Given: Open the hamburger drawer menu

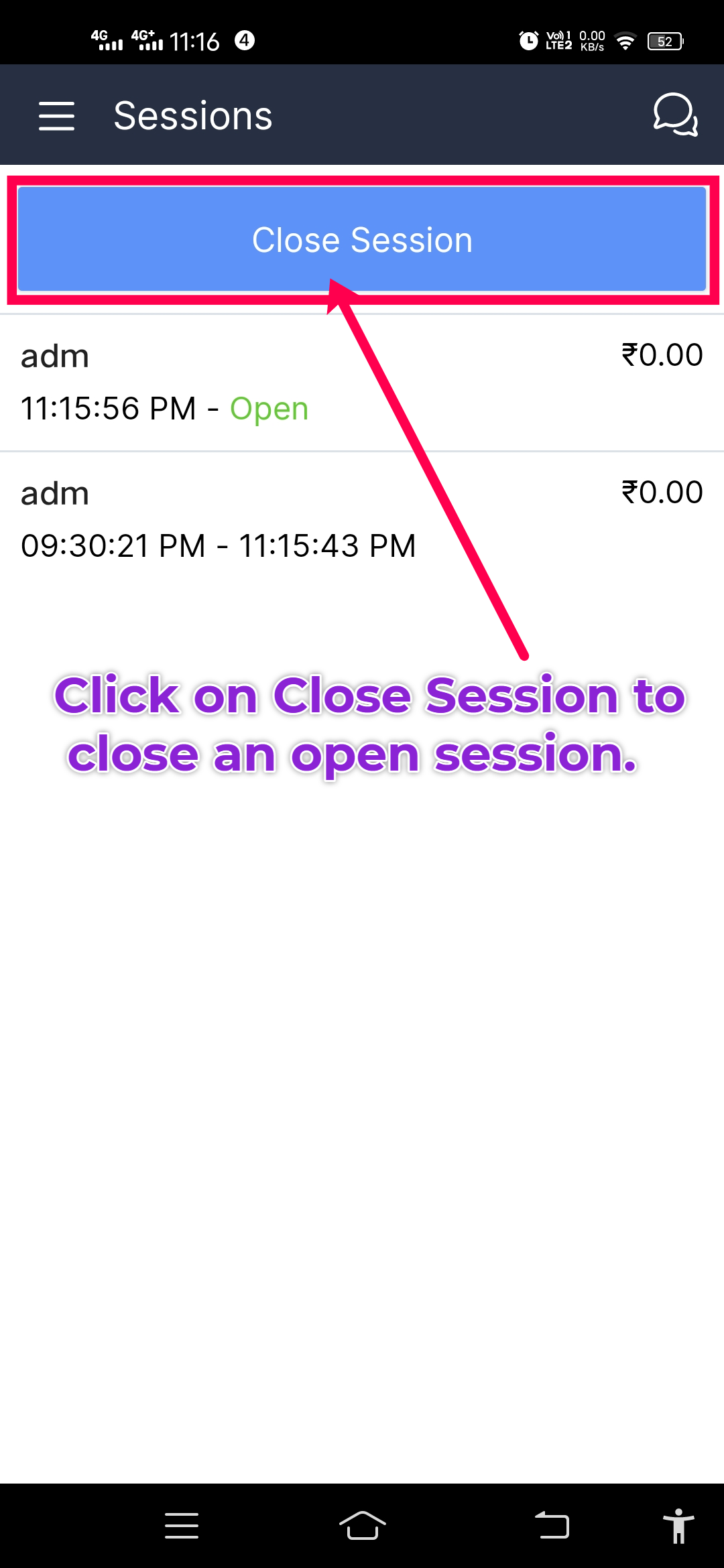Looking at the screenshot, I should (x=56, y=116).
